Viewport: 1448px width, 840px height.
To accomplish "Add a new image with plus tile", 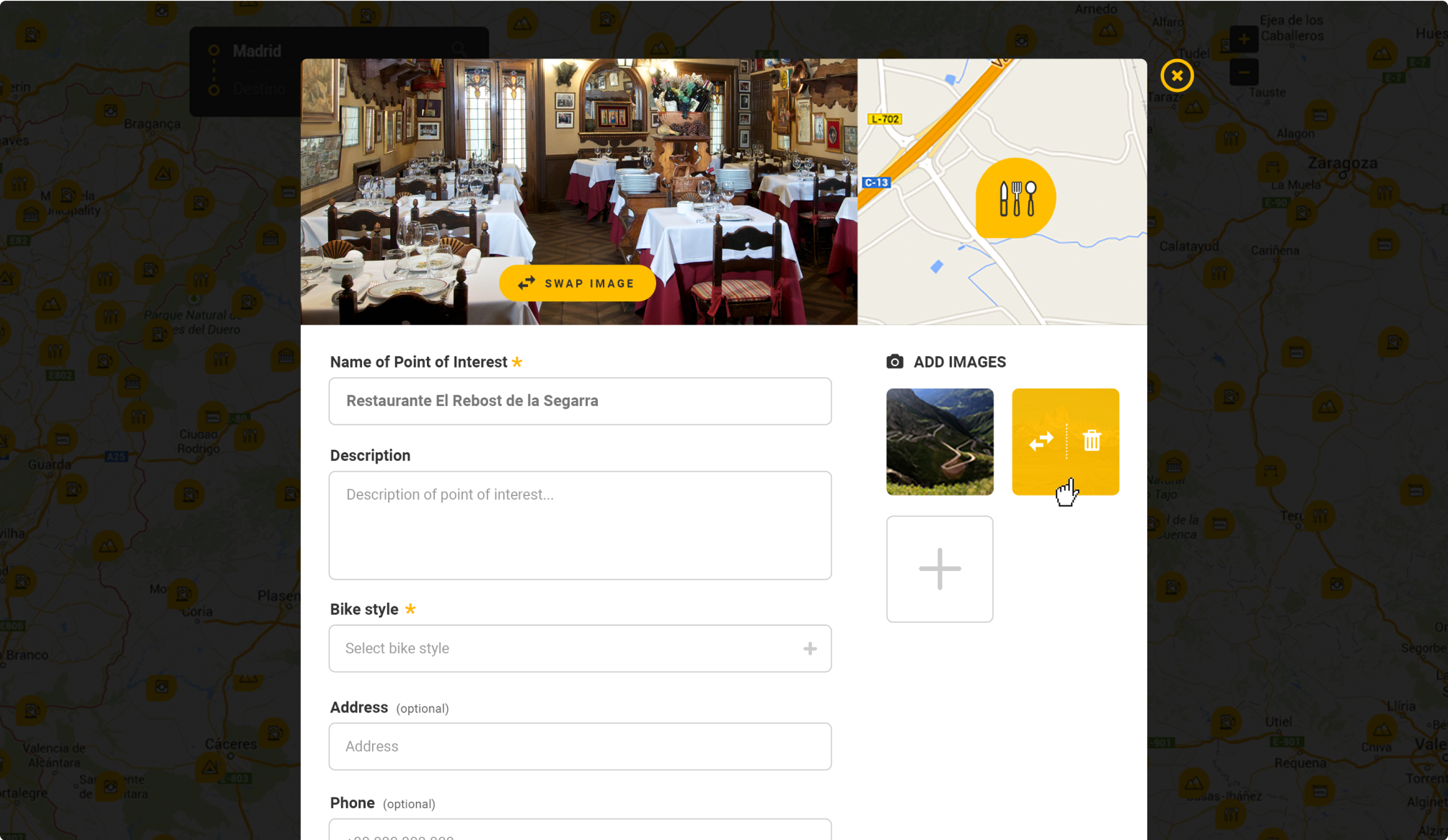I will [940, 569].
